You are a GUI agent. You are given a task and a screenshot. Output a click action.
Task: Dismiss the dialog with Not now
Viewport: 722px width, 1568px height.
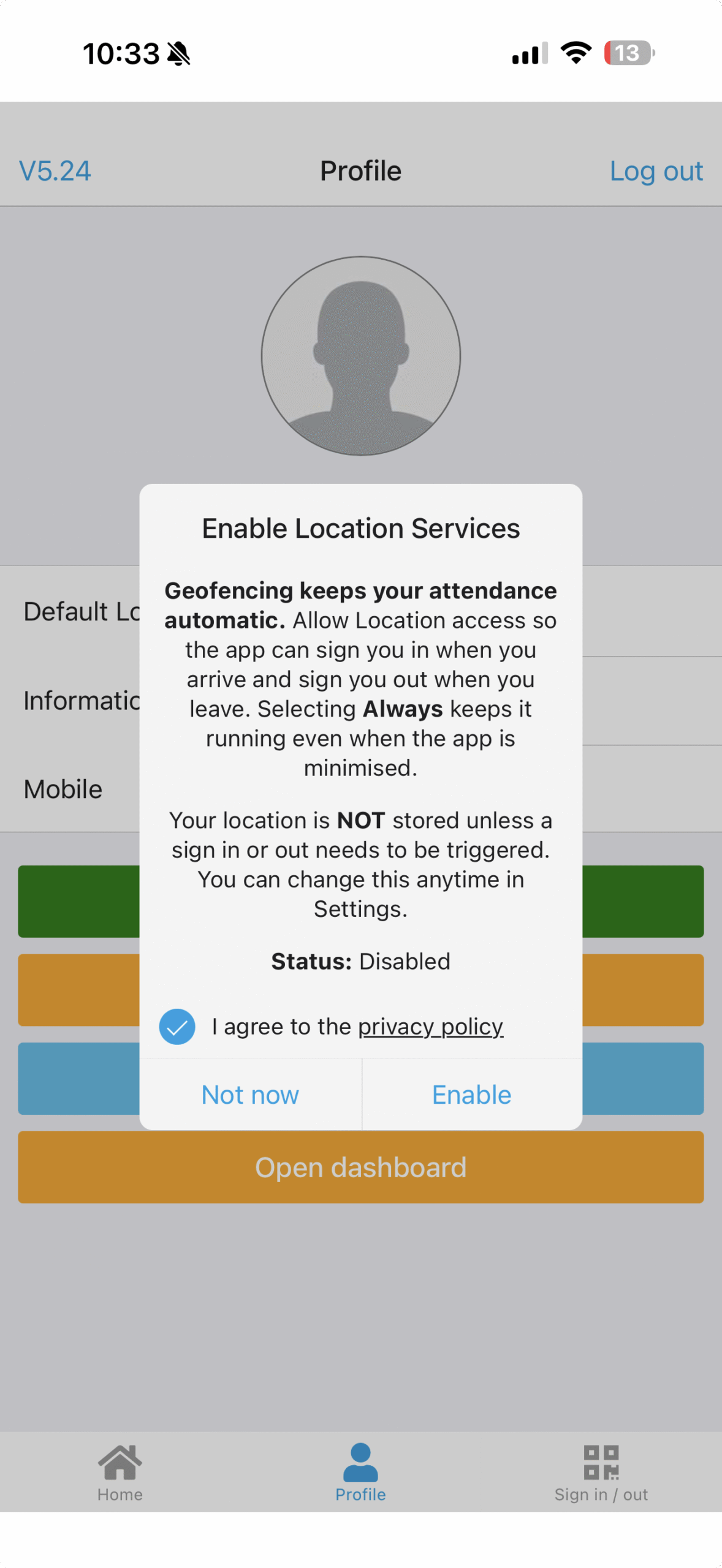tap(250, 1095)
